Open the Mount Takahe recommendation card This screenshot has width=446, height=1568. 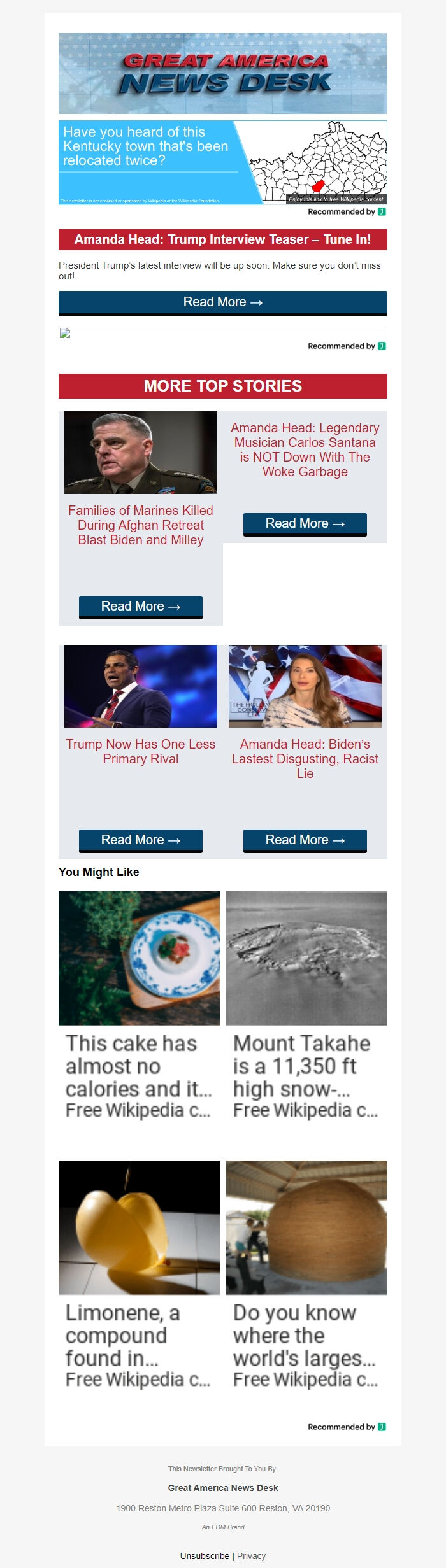pyautogui.click(x=306, y=1006)
